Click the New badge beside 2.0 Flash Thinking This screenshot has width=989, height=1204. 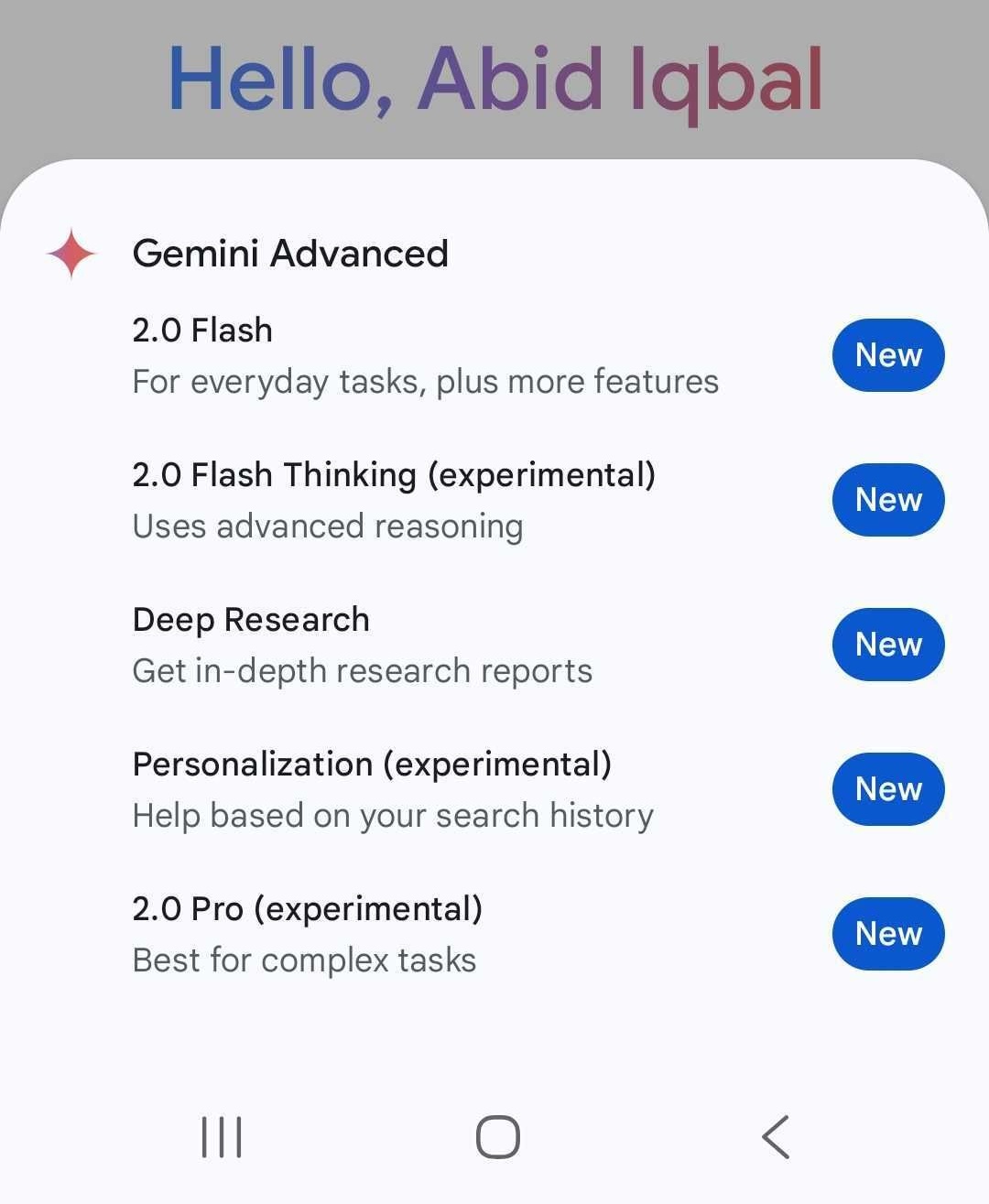886,499
